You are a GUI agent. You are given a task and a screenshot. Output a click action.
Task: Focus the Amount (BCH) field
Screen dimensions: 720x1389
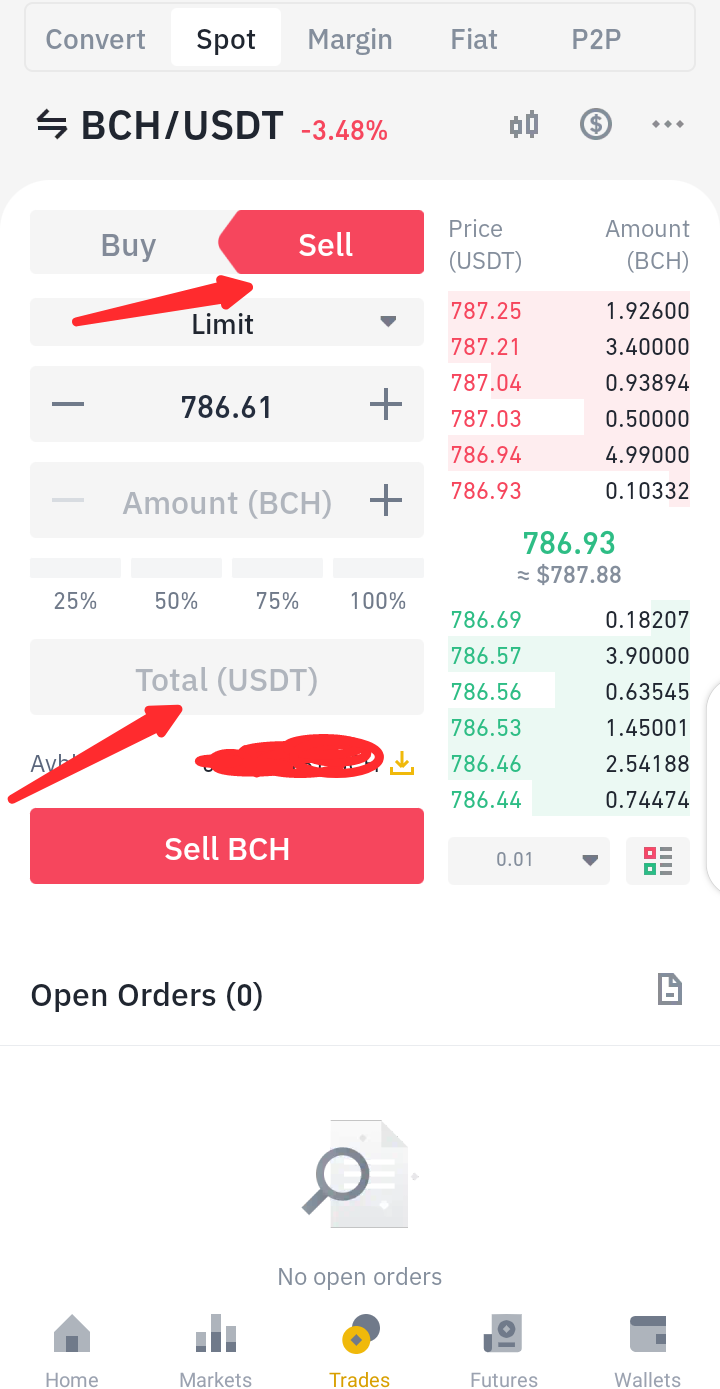pos(227,501)
